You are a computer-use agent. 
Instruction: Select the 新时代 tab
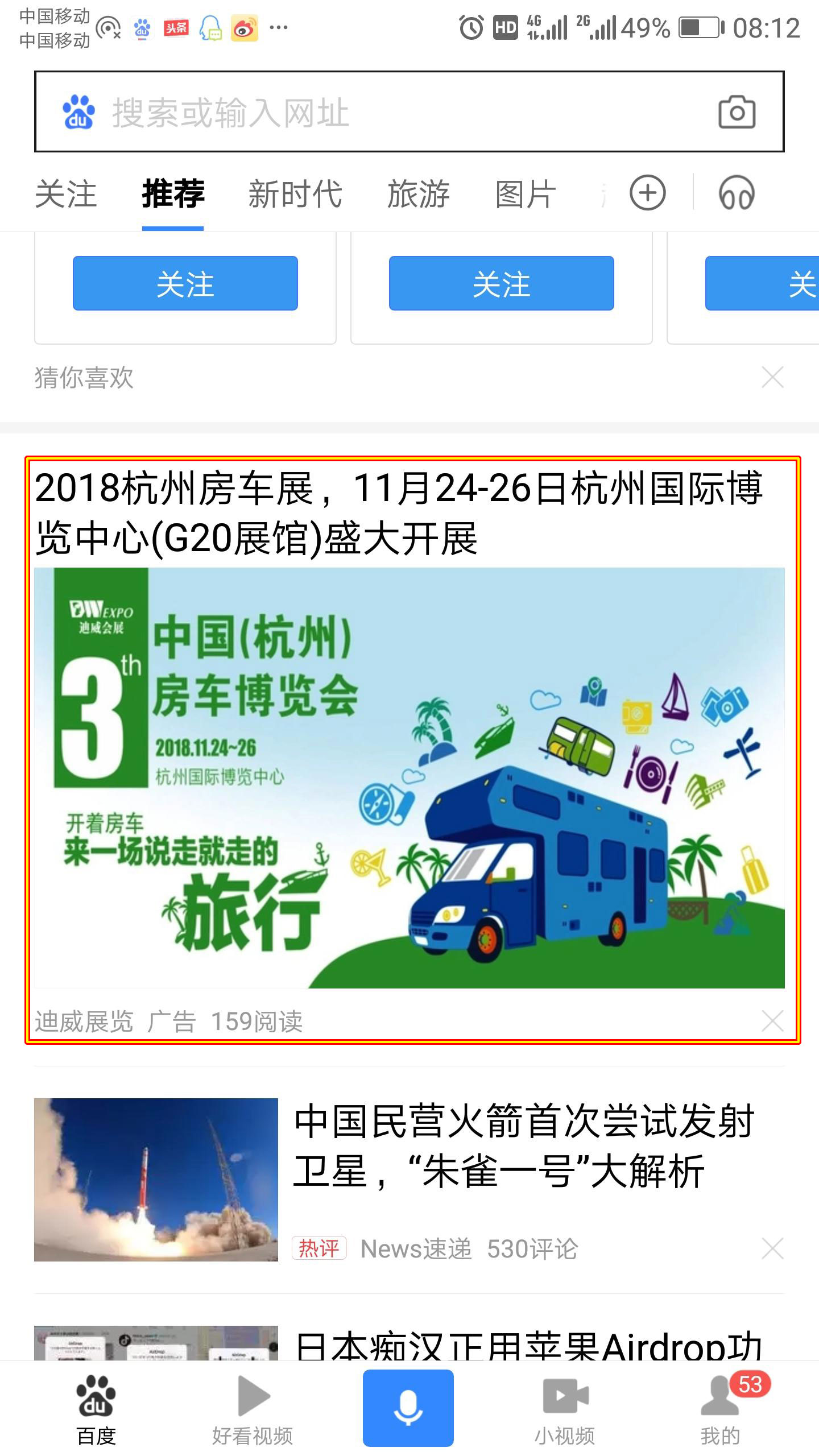pyautogui.click(x=295, y=195)
